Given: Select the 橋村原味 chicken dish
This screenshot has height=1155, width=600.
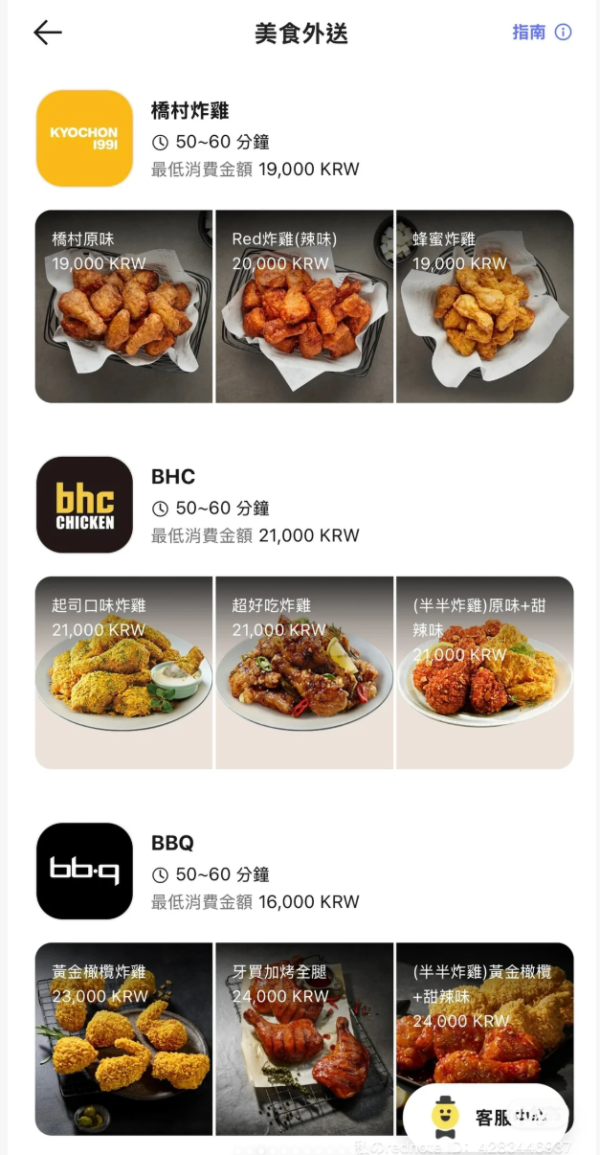Looking at the screenshot, I should (x=124, y=306).
